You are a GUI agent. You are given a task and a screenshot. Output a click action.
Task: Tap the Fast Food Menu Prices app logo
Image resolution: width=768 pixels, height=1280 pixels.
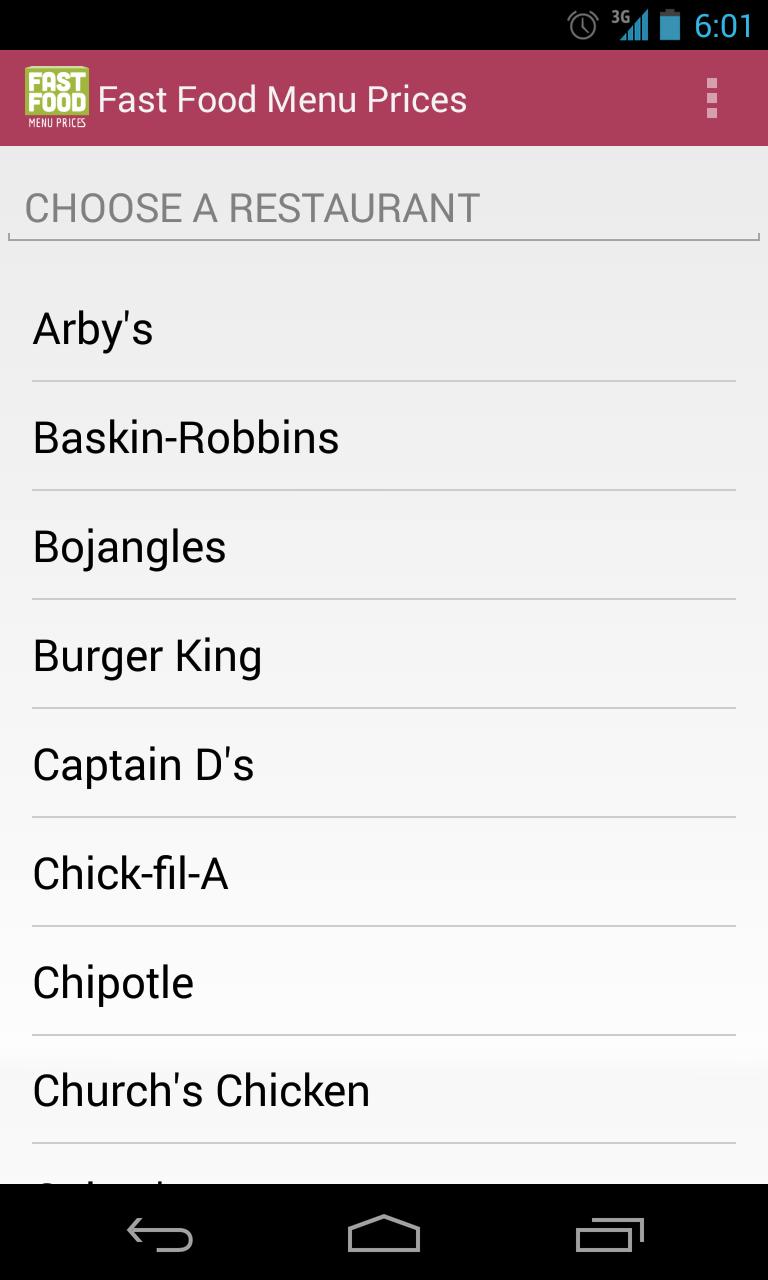55,97
